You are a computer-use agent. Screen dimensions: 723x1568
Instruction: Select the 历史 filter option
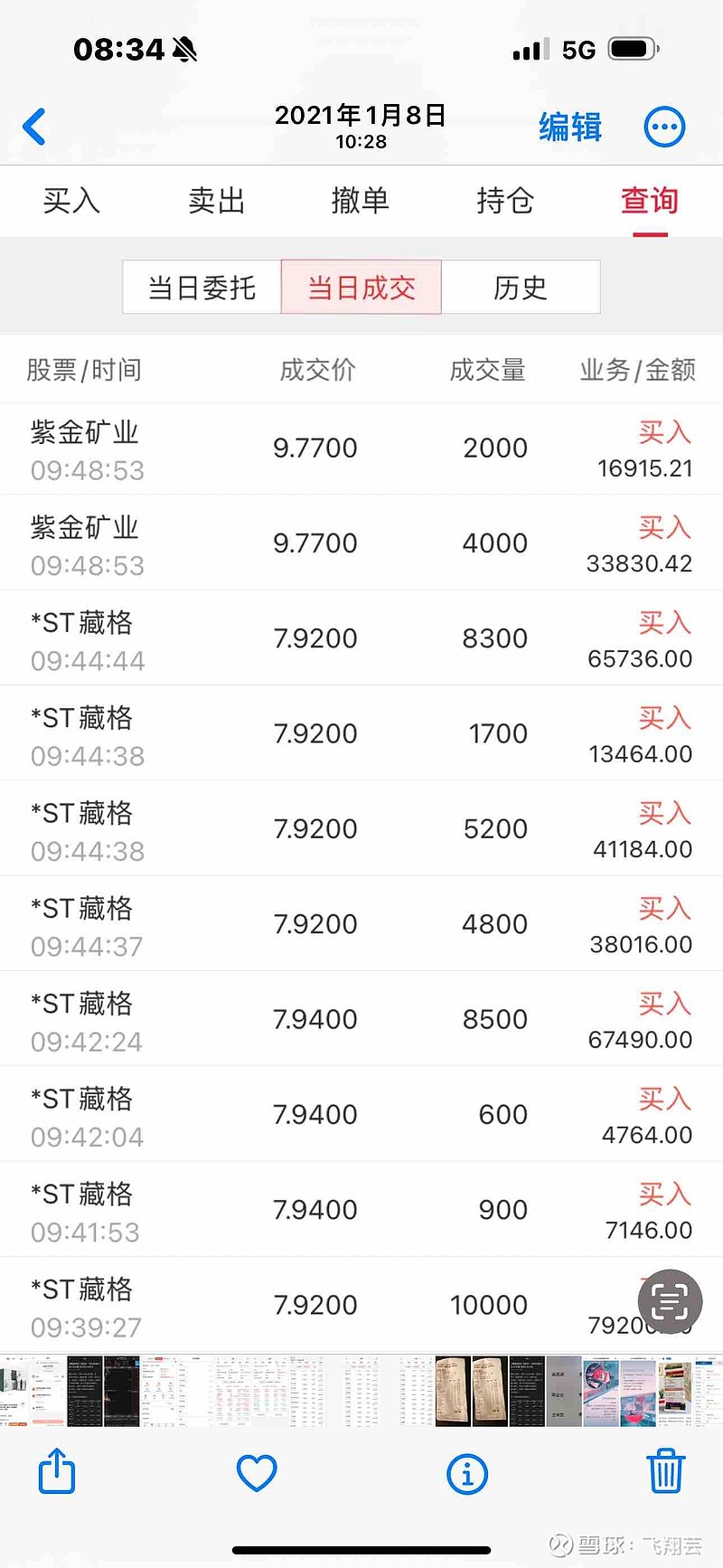[522, 287]
